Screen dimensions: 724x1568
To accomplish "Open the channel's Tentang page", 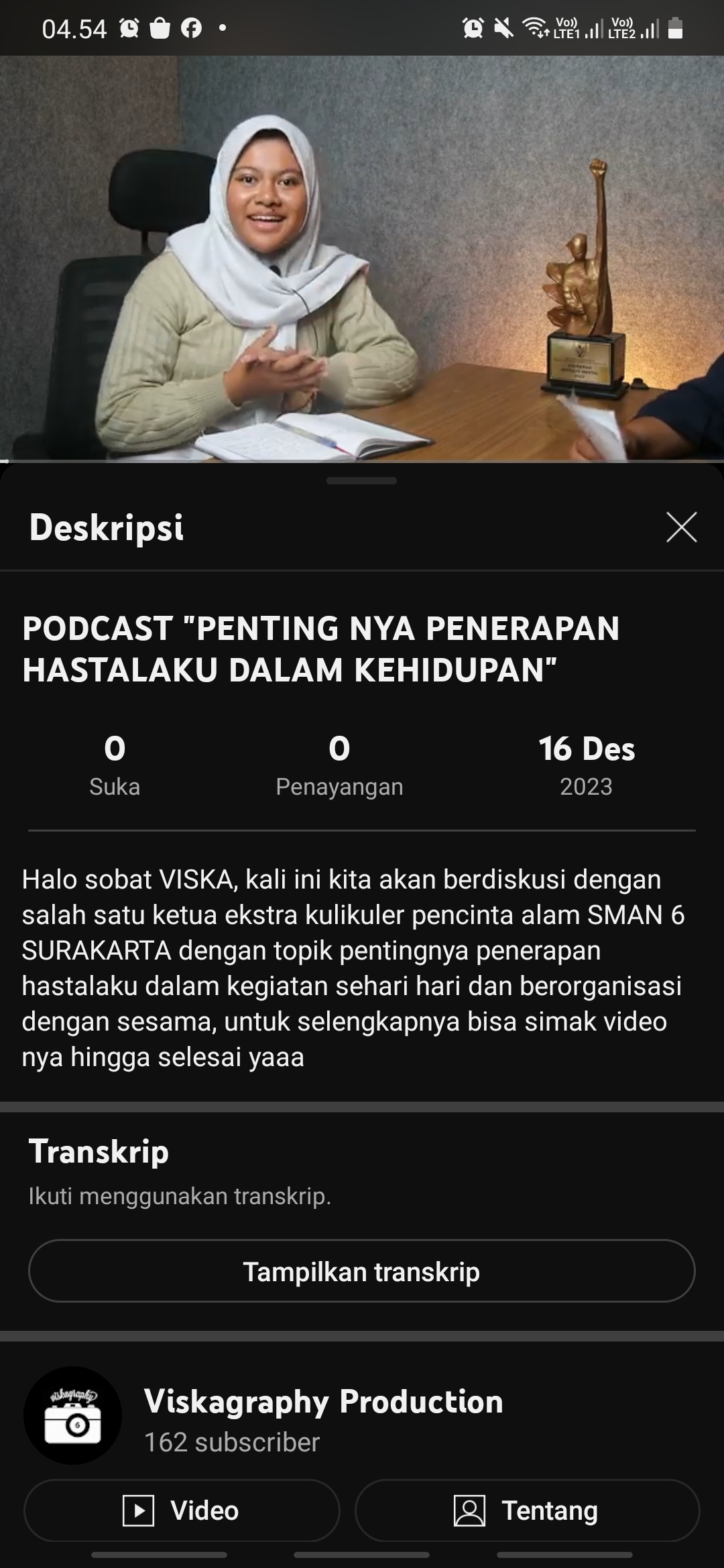I will click(527, 1510).
